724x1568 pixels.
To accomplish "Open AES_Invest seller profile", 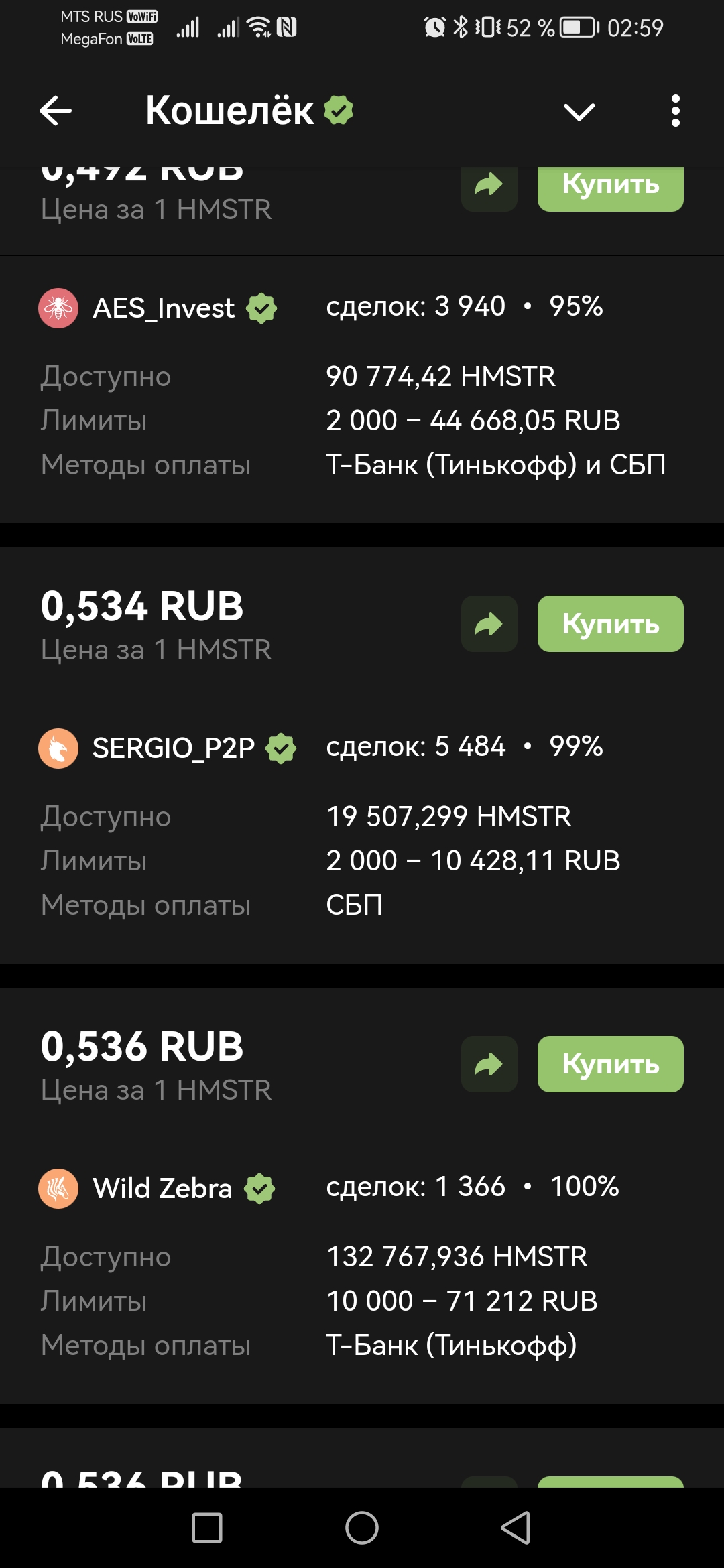I will click(x=164, y=308).
